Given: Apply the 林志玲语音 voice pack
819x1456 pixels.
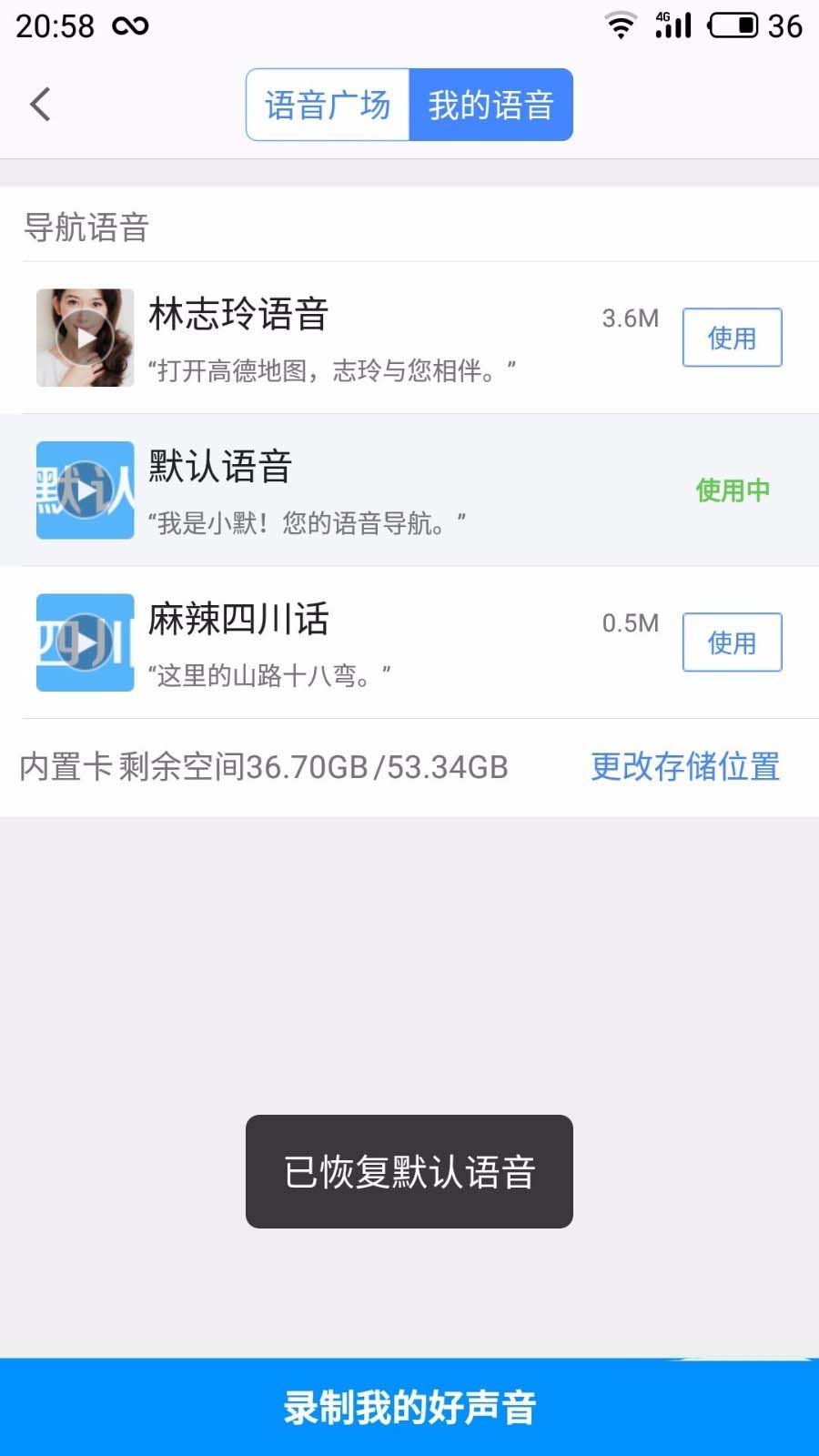Looking at the screenshot, I should pos(732,338).
